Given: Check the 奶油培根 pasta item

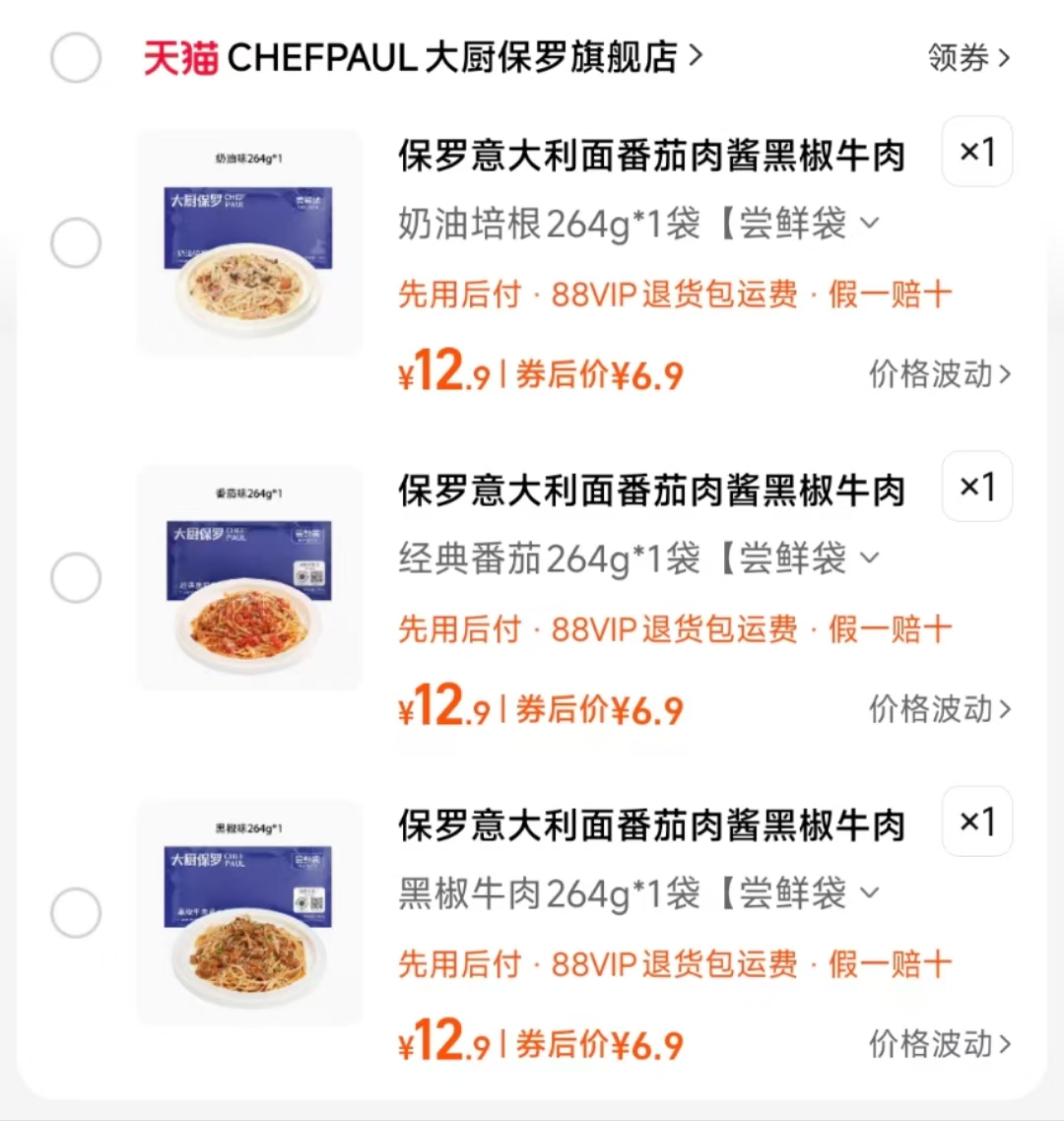Looking at the screenshot, I should [x=76, y=241].
